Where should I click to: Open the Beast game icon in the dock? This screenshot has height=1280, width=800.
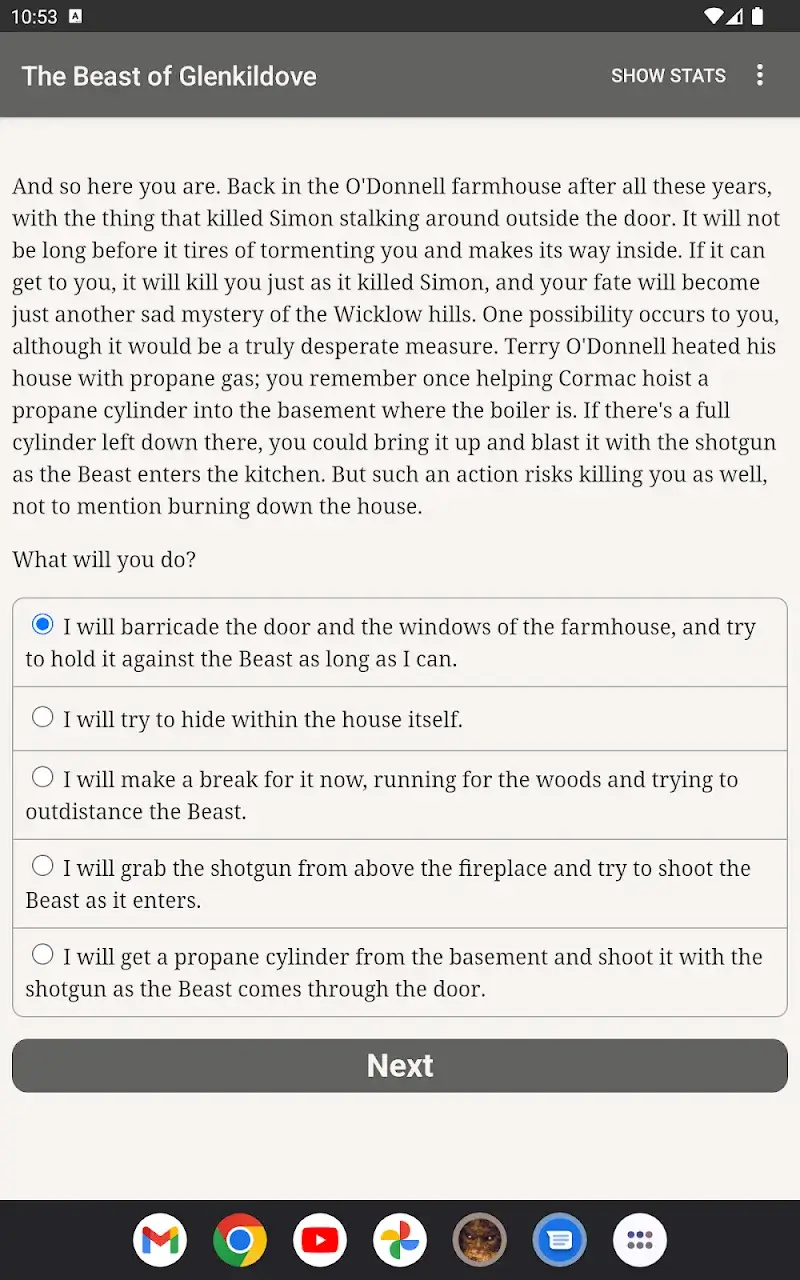[x=480, y=1240]
